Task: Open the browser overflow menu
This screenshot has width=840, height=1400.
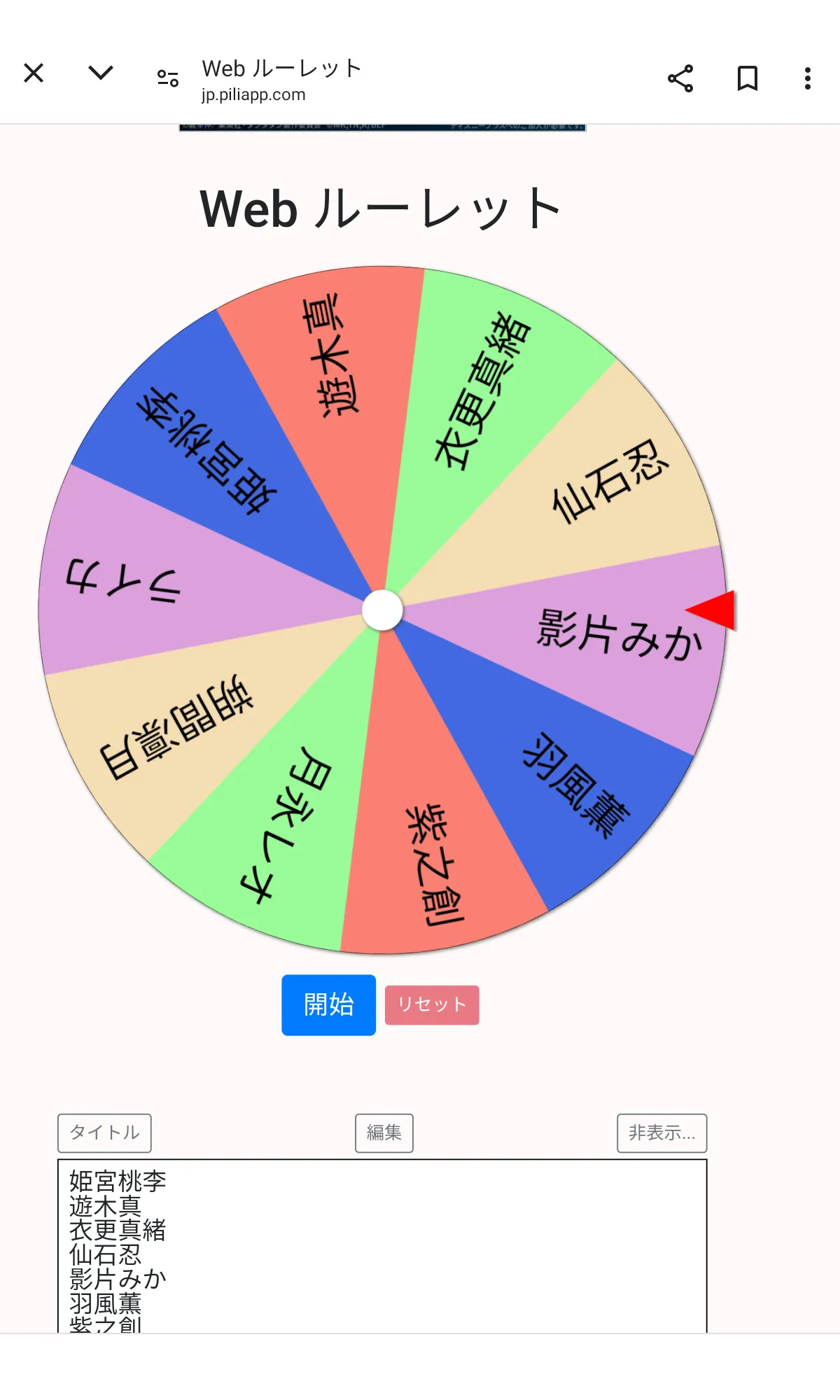Action: [808, 78]
